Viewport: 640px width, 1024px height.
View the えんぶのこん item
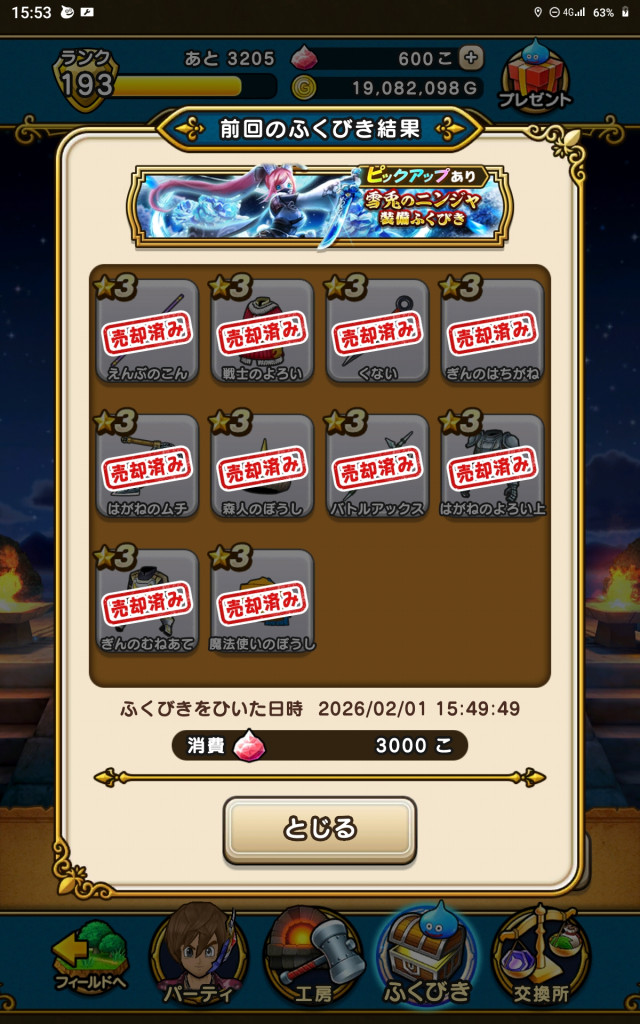point(147,332)
